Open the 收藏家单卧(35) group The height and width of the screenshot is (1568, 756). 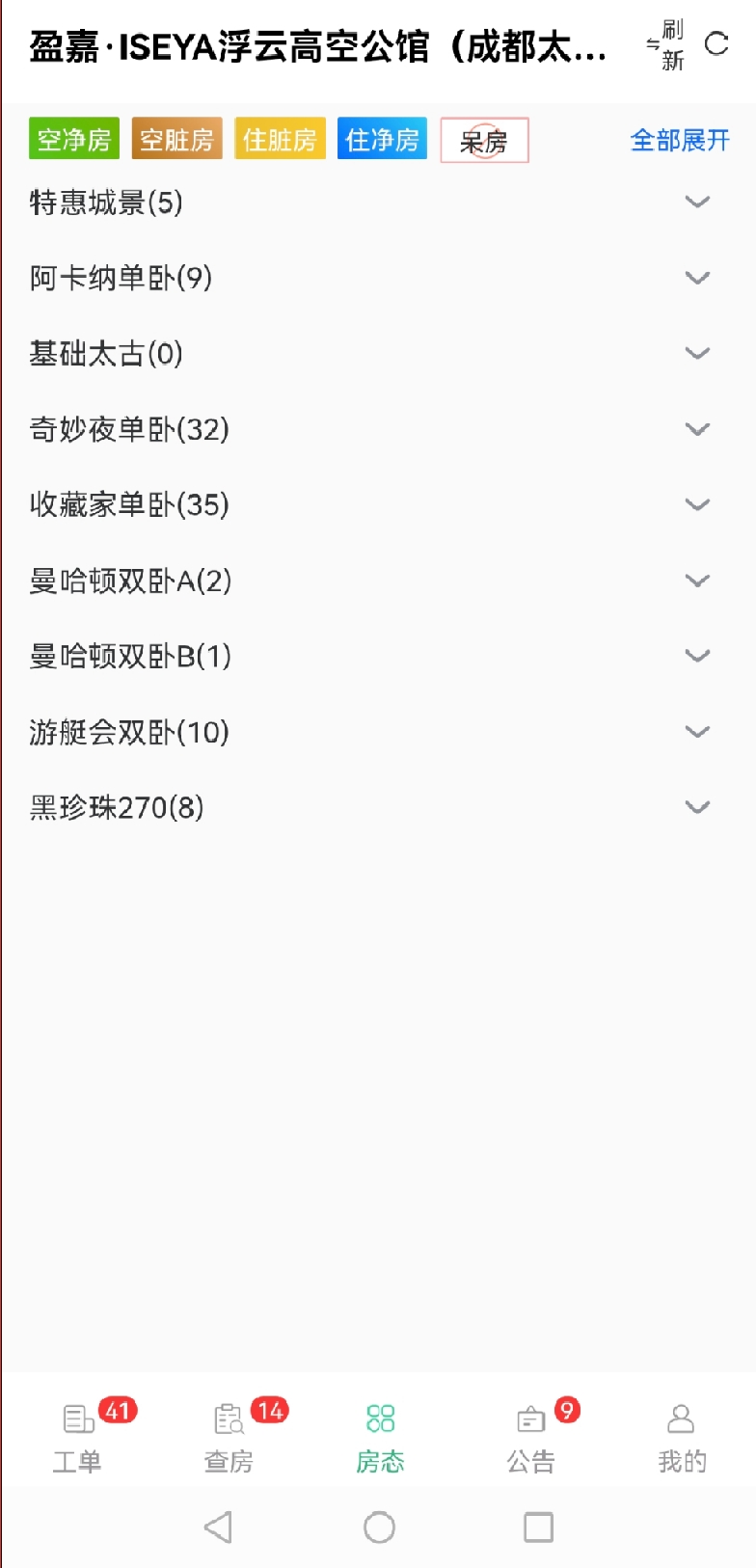tap(378, 504)
